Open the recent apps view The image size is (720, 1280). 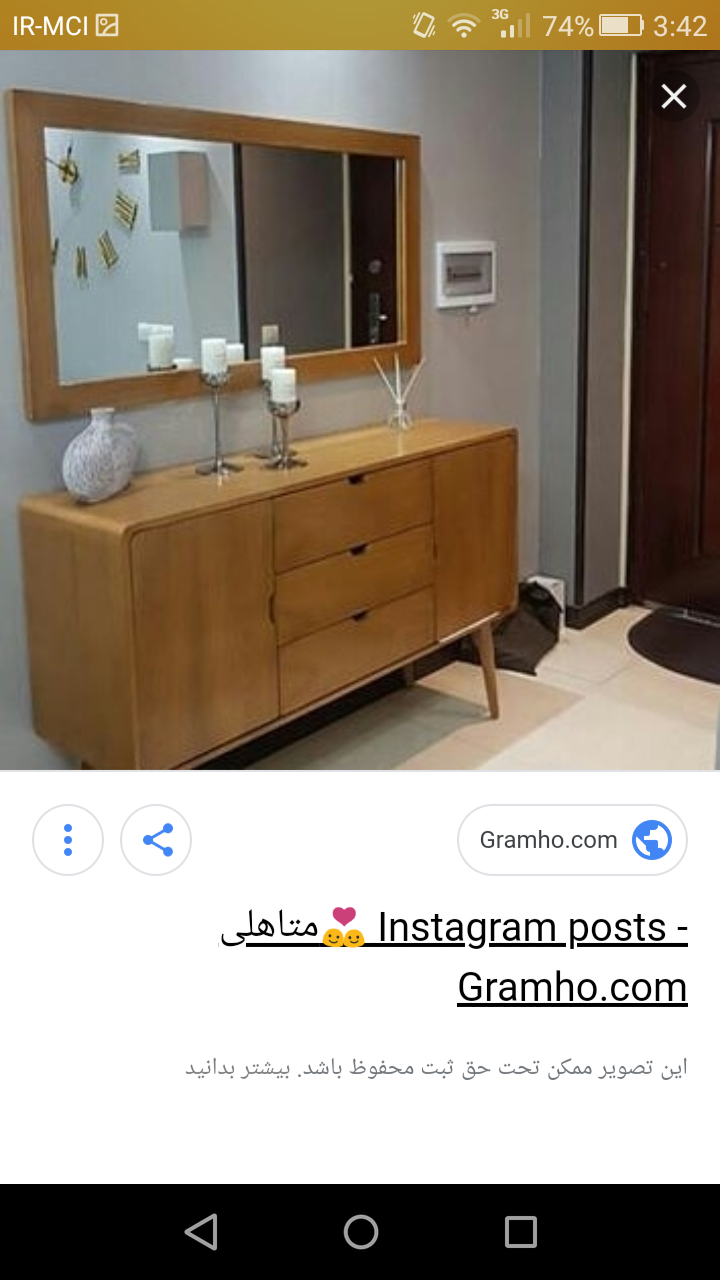point(520,1232)
